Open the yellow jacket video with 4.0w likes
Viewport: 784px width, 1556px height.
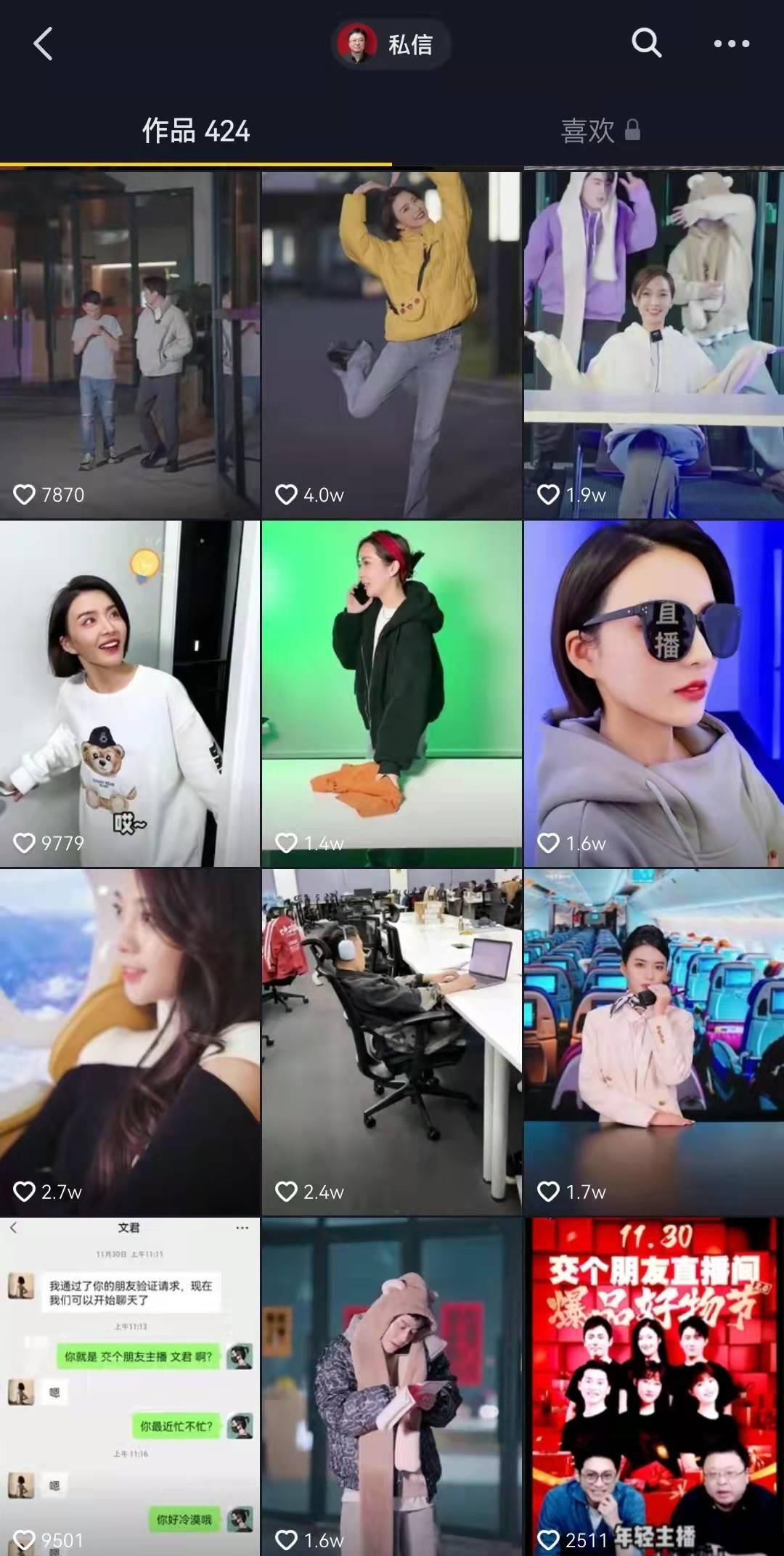(x=391, y=345)
